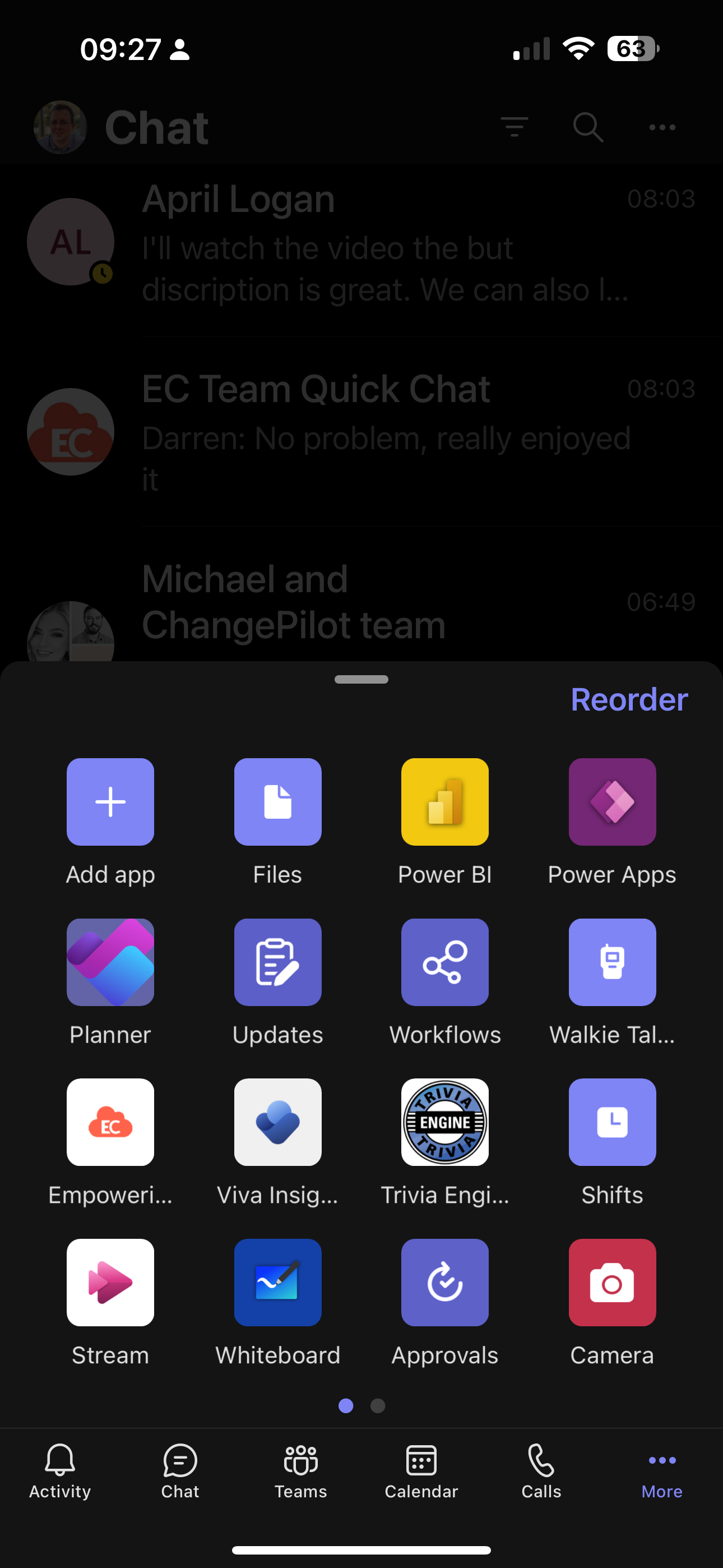This screenshot has height=1568, width=723.
Task: Open the Shifts app
Action: (x=611, y=1122)
